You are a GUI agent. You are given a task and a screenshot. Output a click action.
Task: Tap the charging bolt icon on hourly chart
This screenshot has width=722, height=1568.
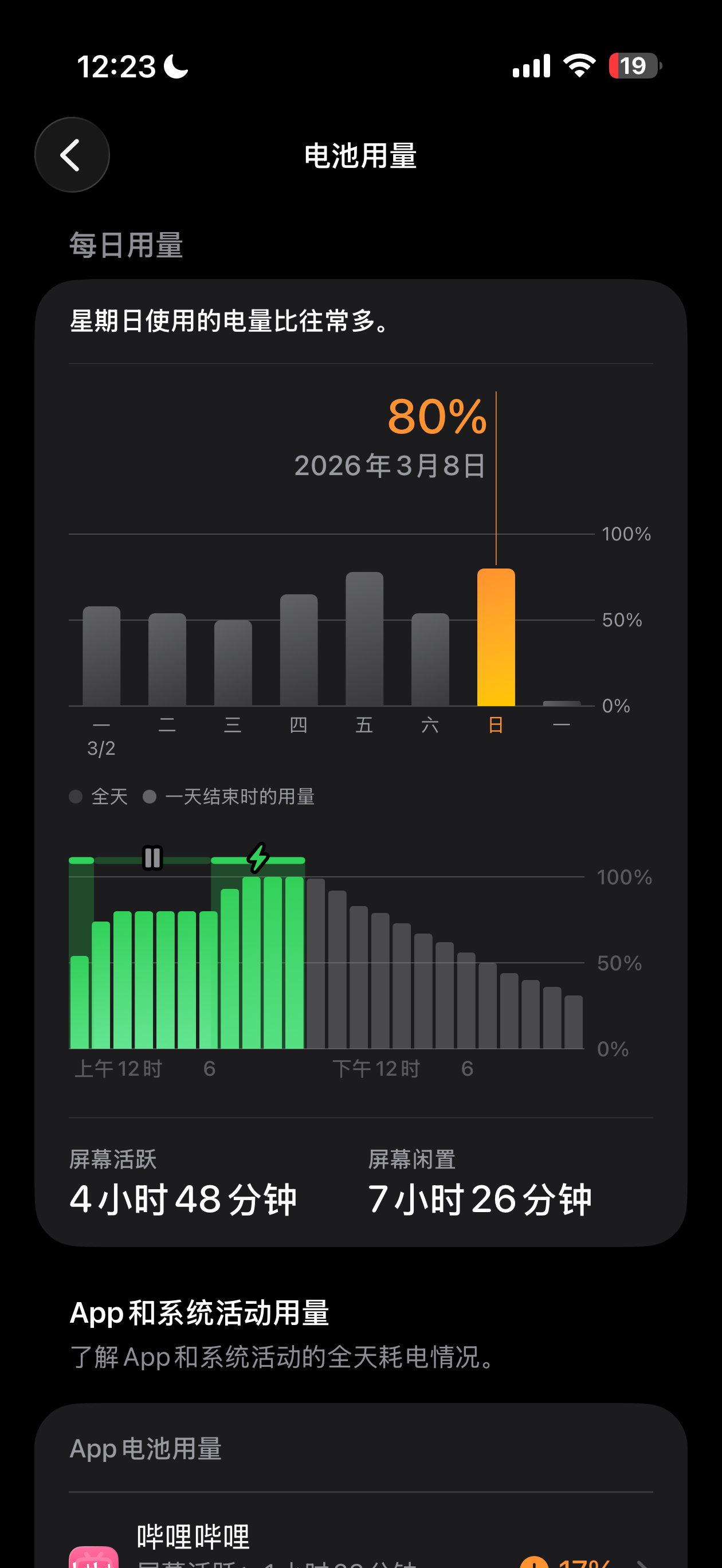tap(258, 859)
